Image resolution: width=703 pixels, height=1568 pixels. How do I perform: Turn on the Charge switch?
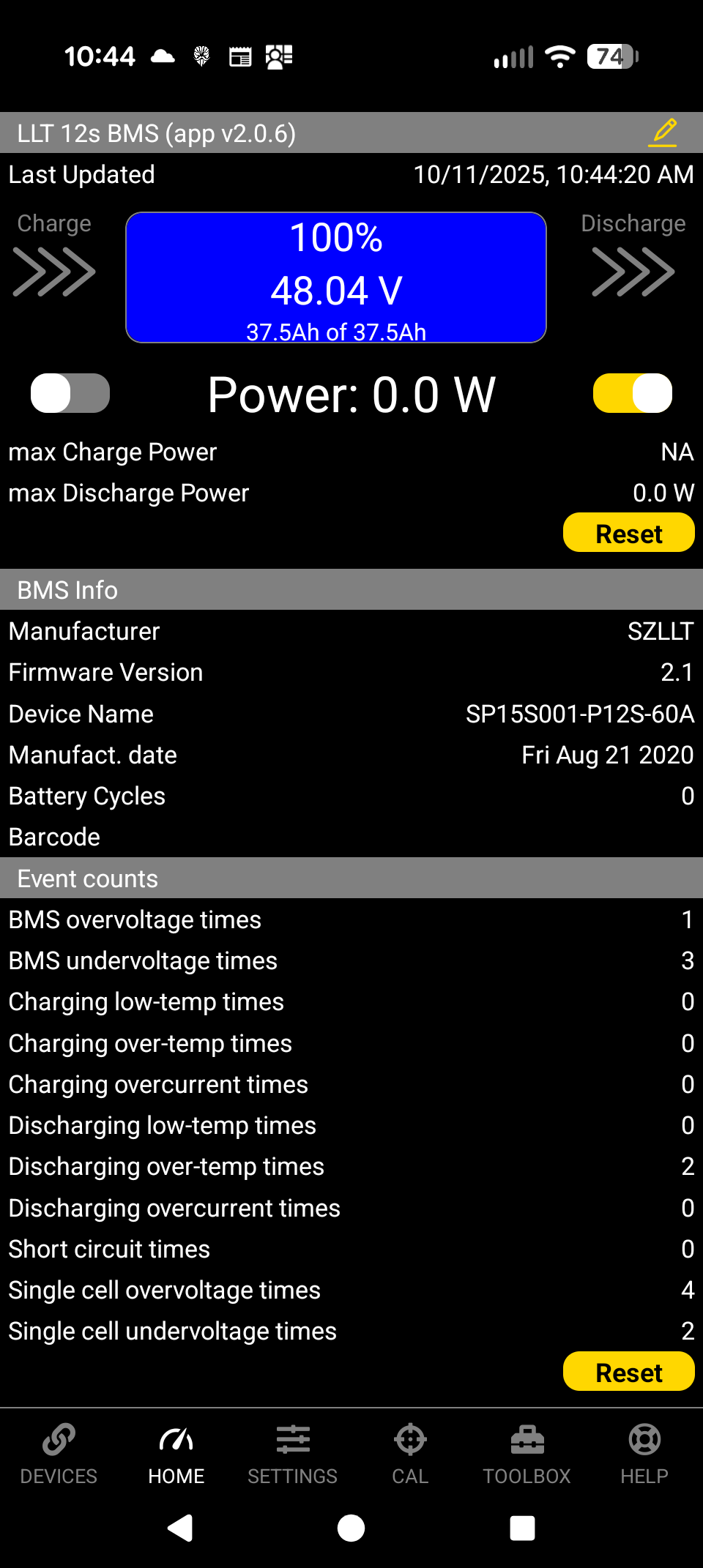coord(70,394)
